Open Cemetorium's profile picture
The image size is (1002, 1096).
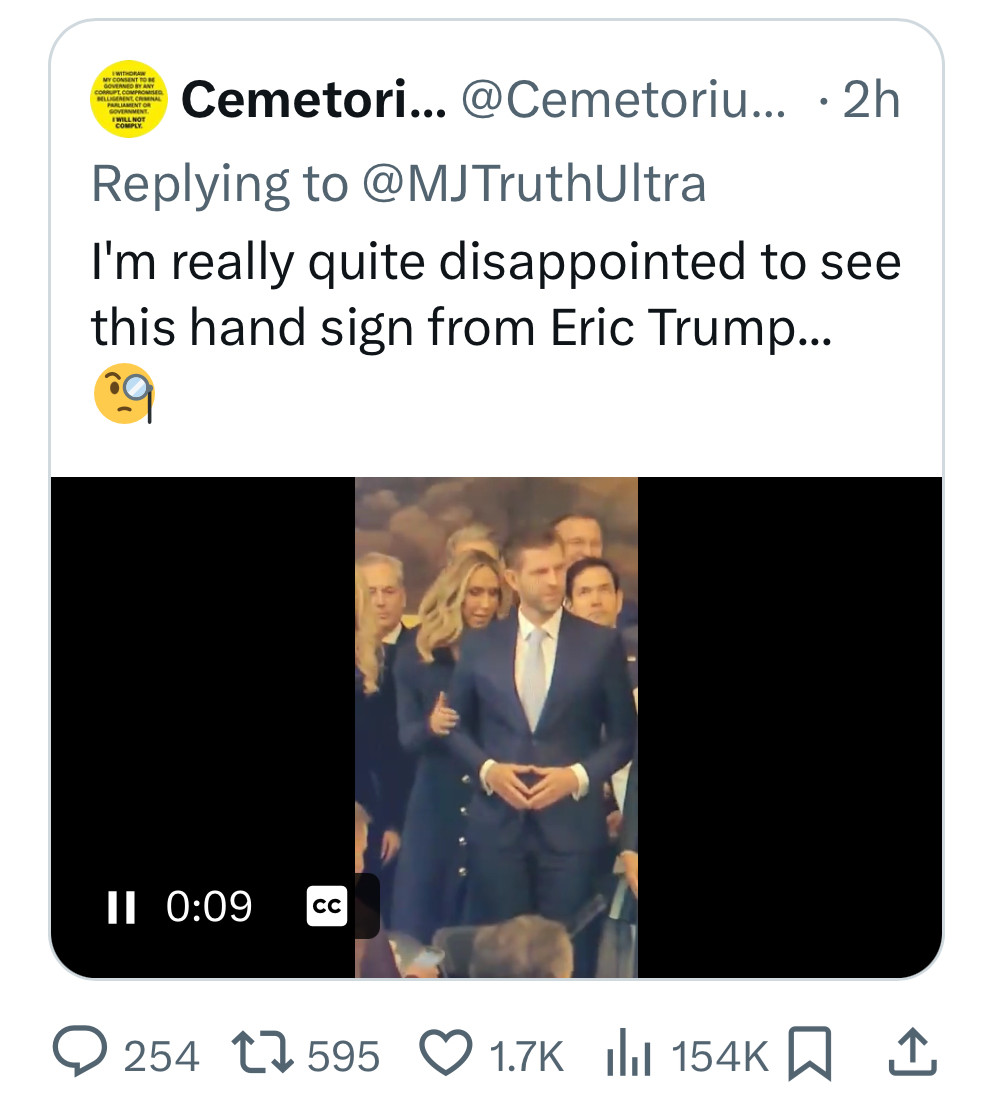pos(128,99)
